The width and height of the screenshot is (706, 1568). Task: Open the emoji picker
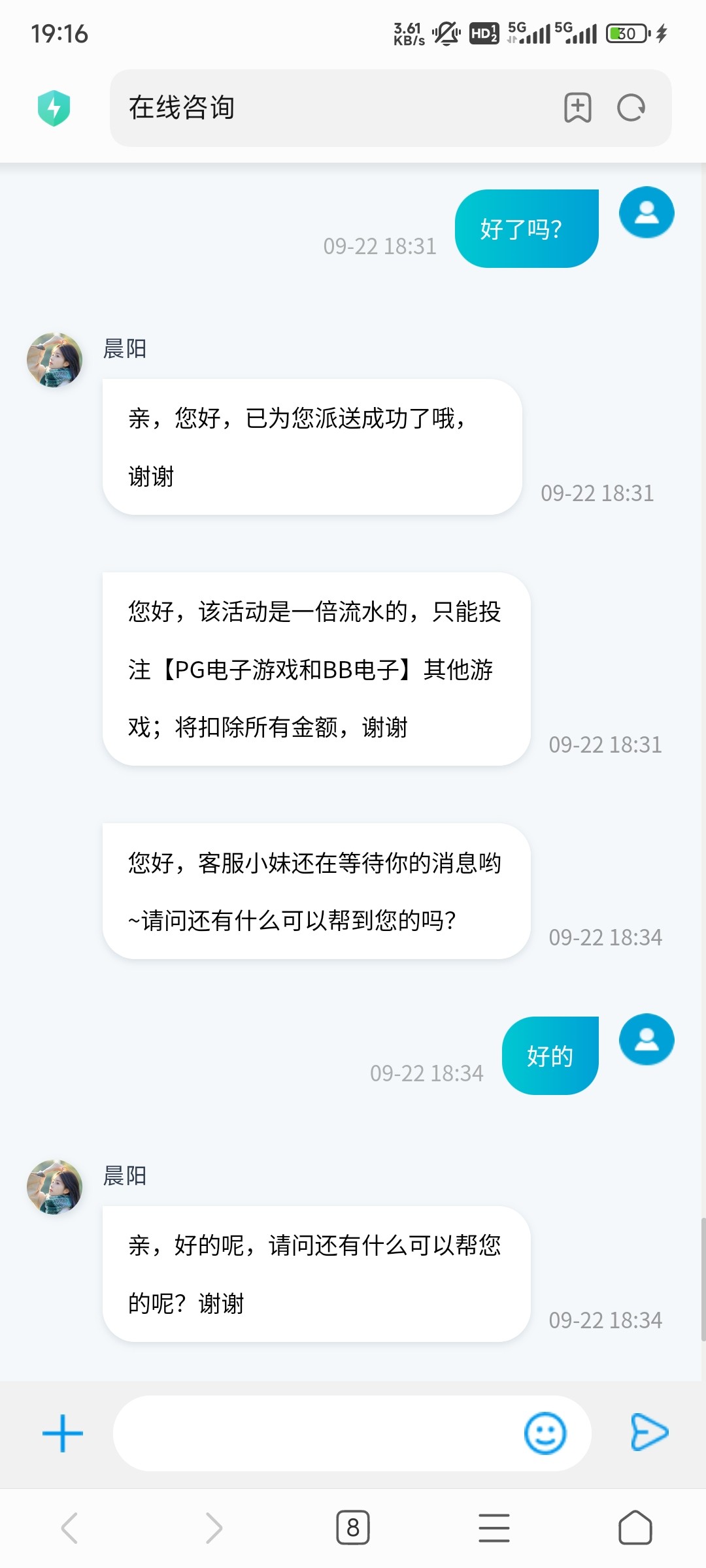coord(545,1433)
